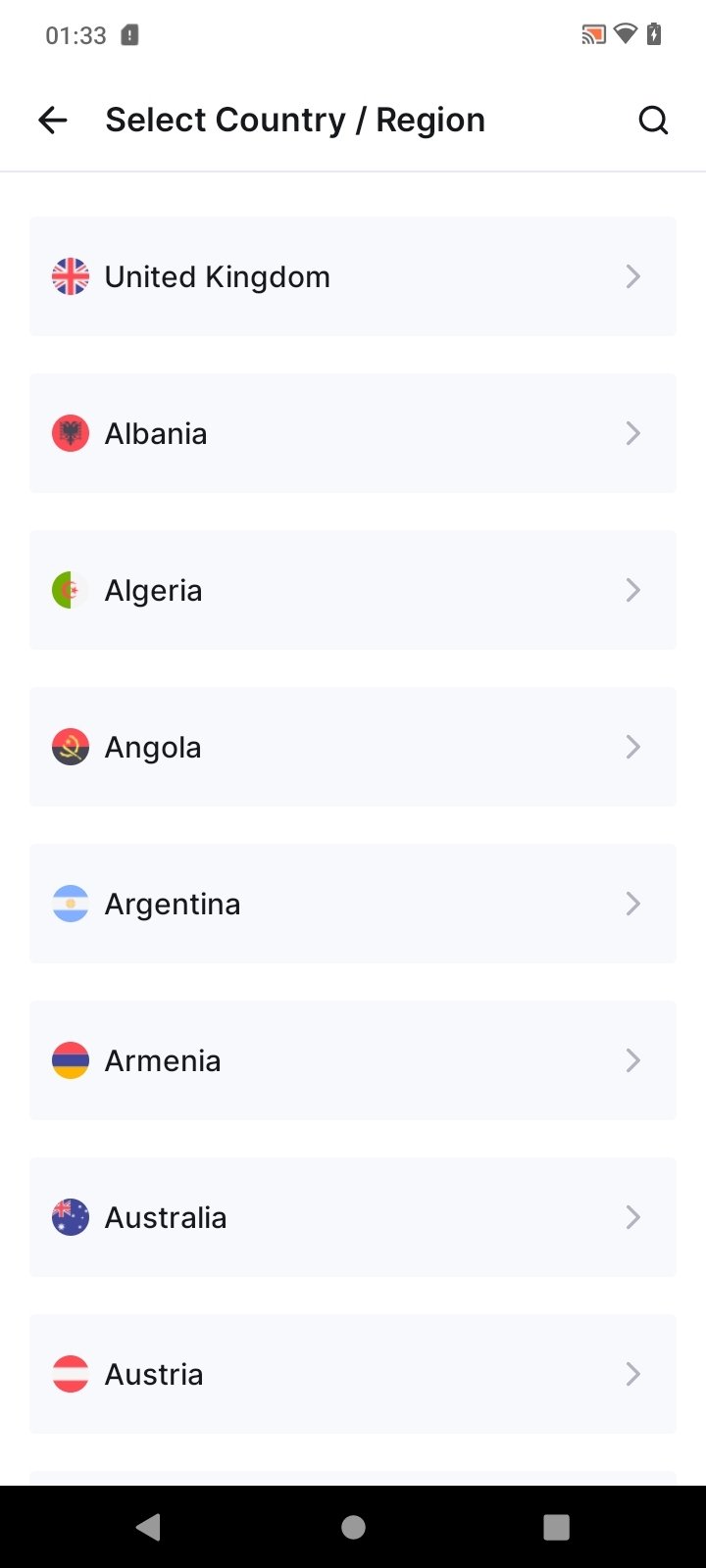Pick Algeria from the country list
The image size is (706, 1568).
coord(353,590)
